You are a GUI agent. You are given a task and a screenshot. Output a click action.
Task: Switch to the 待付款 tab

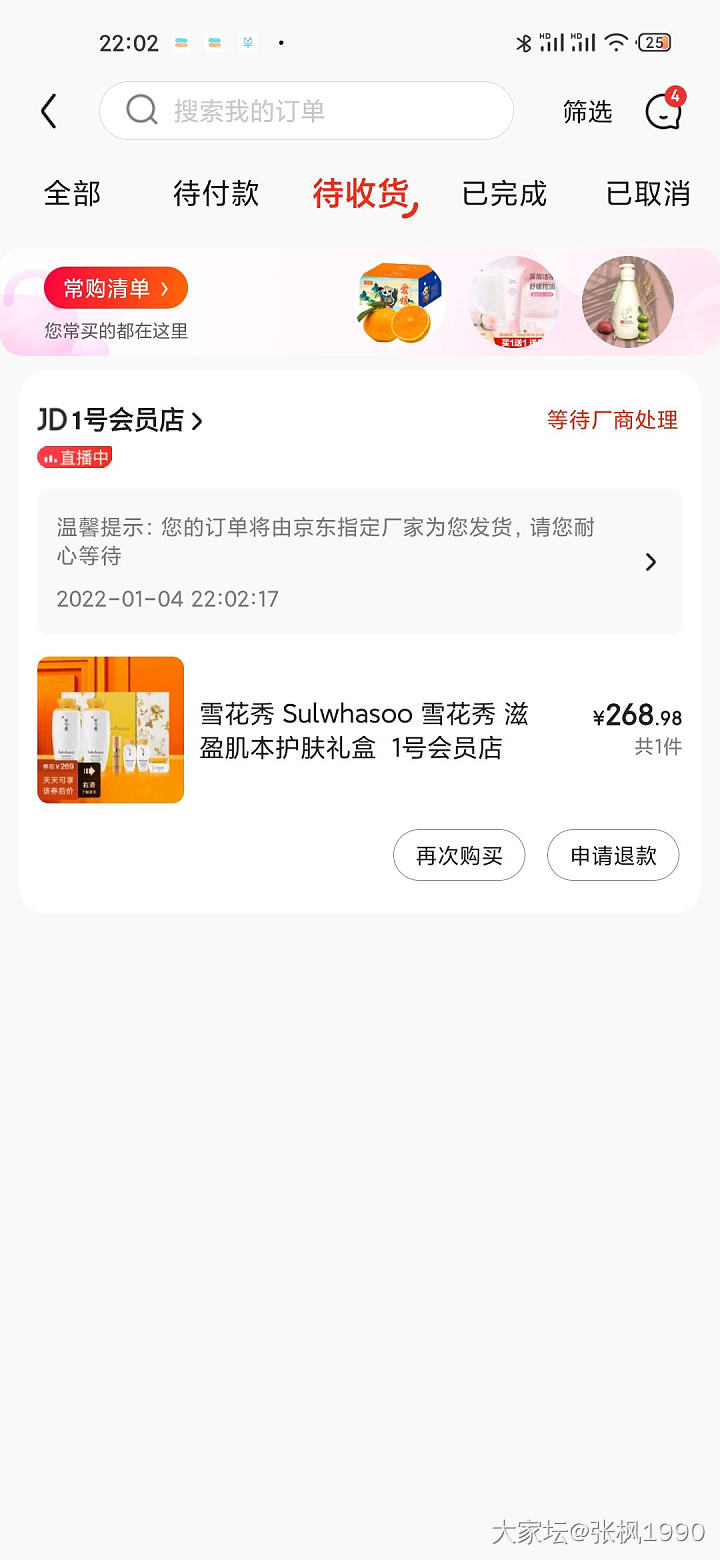(x=216, y=193)
